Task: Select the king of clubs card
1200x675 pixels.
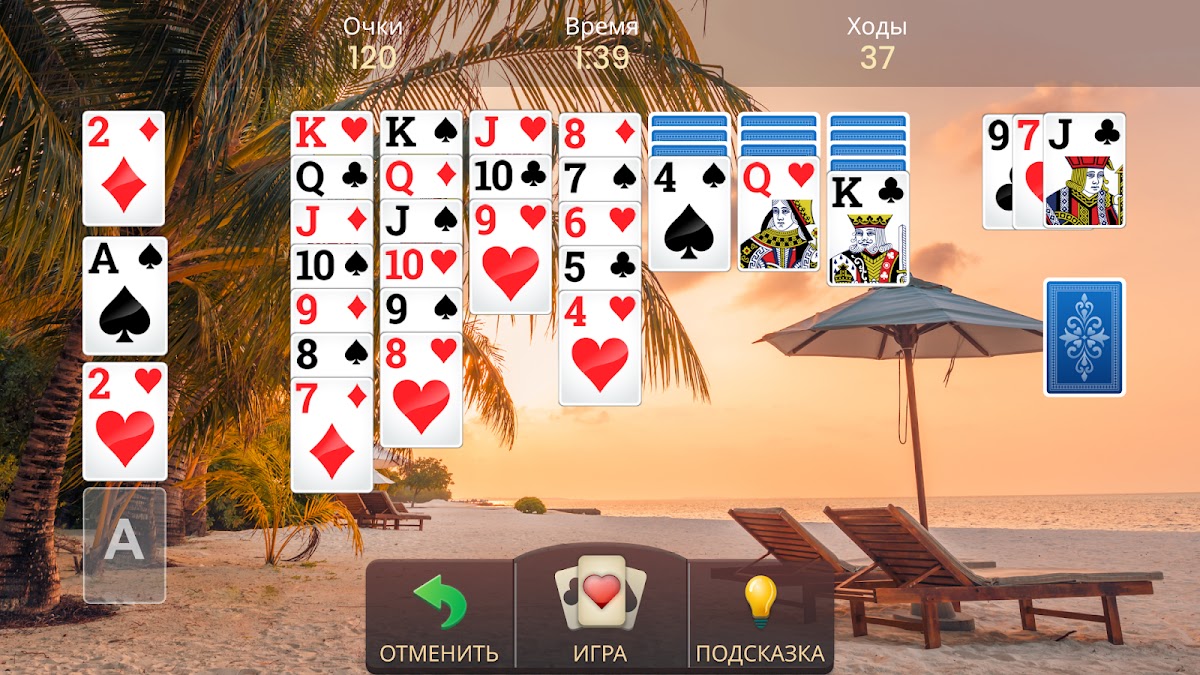Action: (868, 230)
